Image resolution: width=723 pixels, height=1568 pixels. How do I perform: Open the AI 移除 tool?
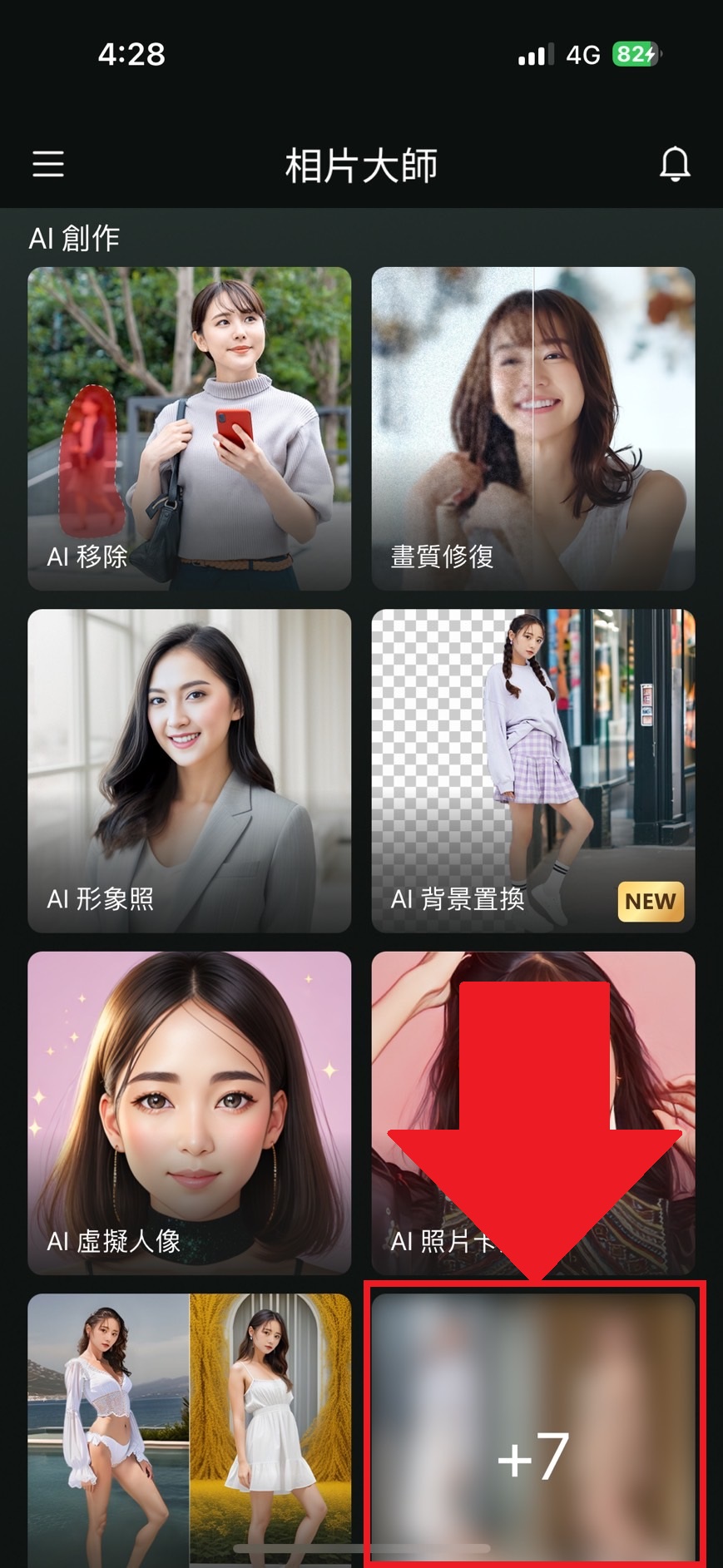point(190,428)
